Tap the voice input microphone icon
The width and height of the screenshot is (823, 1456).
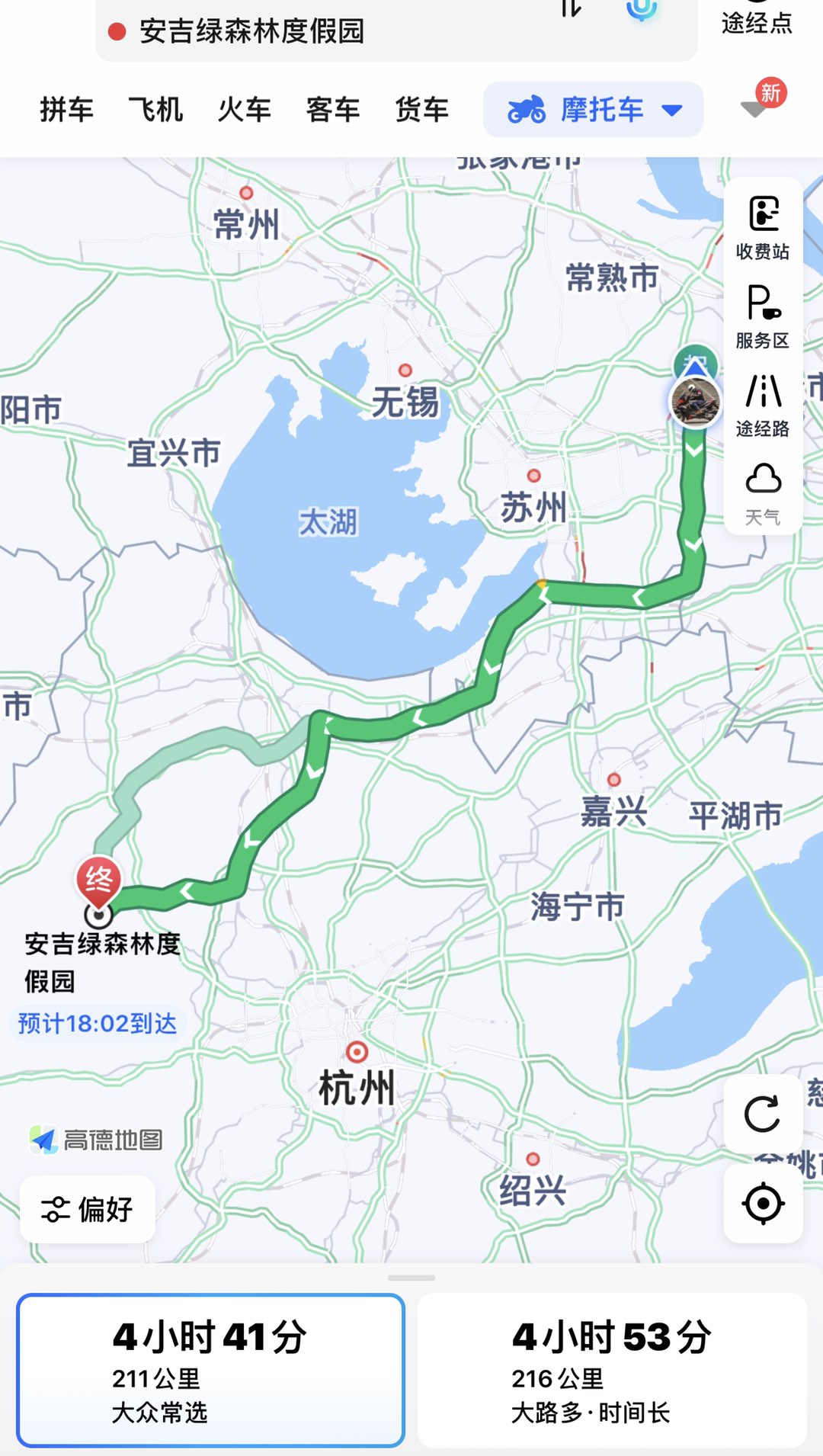tap(642, 9)
